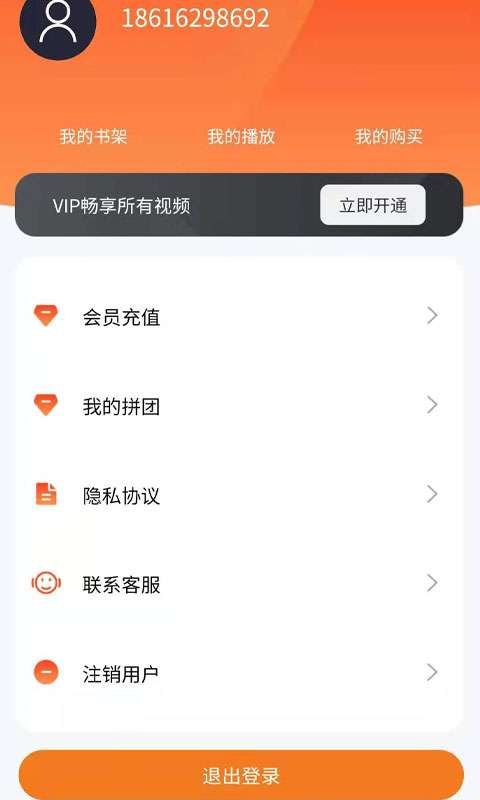Tap 退出登录 to log out
The height and width of the screenshot is (800, 480).
click(241, 775)
